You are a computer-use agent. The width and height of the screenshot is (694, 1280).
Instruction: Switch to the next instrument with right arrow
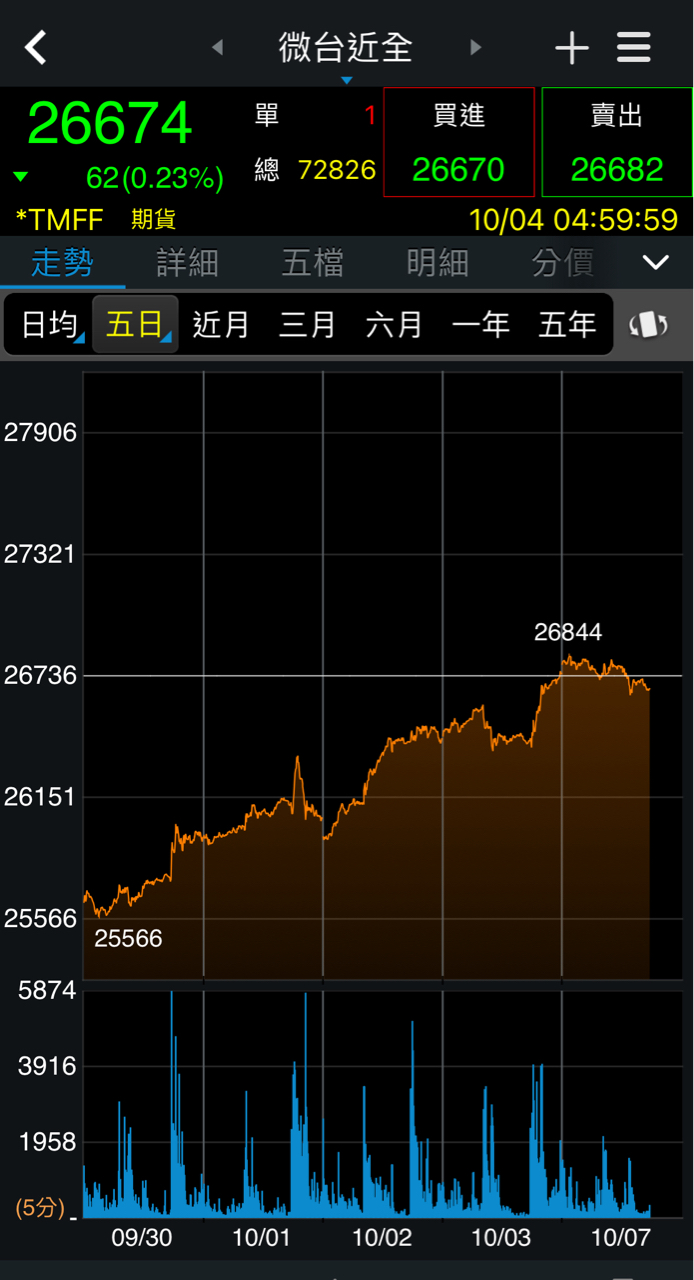pyautogui.click(x=476, y=47)
